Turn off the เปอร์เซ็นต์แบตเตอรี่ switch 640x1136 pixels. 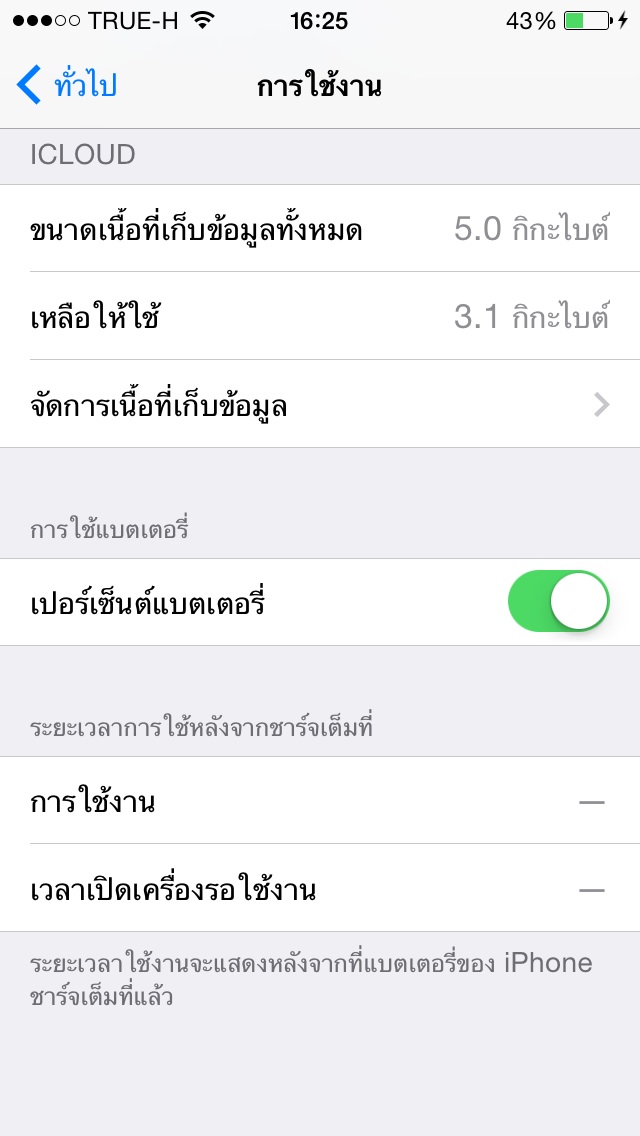[558, 601]
